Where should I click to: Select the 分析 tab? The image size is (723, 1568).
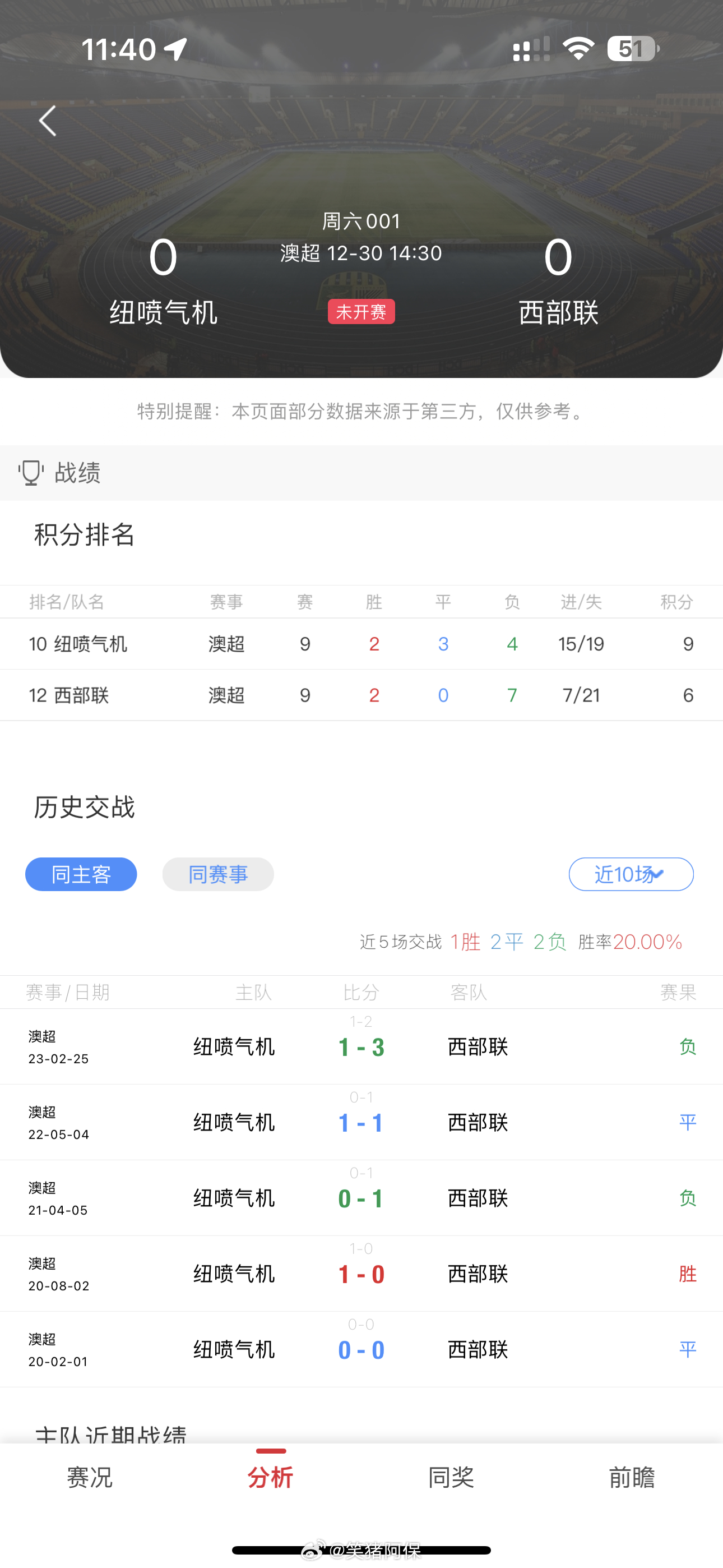pyautogui.click(x=270, y=1477)
